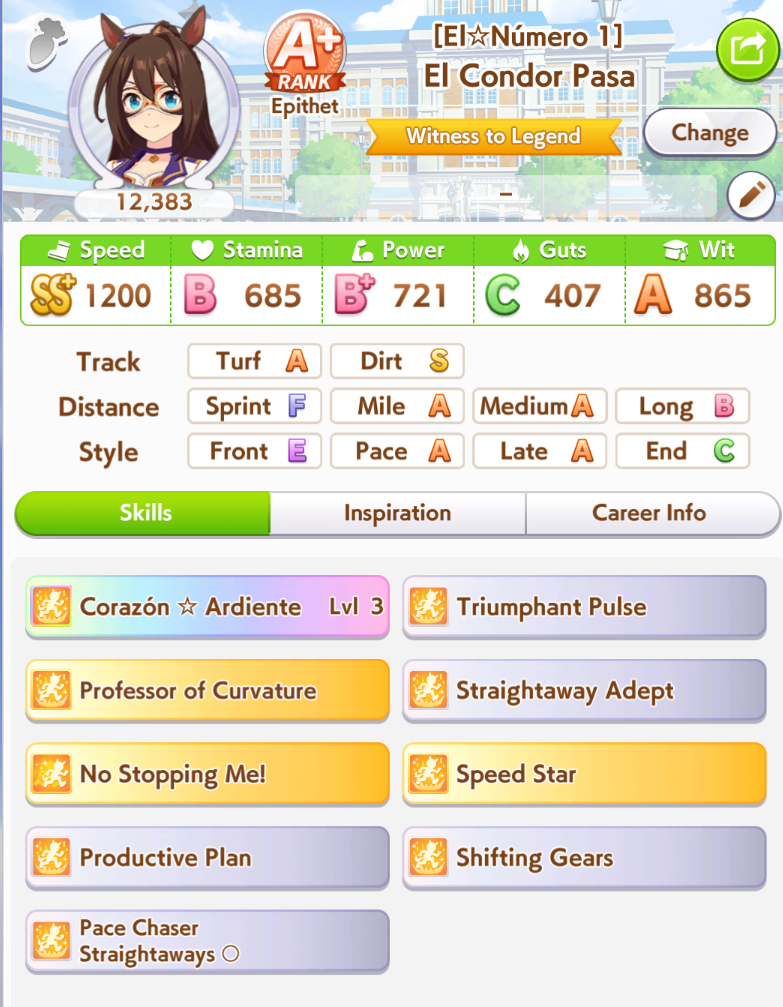Switch to the Inspiration tab
Viewport: 783px width, 1007px height.
397,513
